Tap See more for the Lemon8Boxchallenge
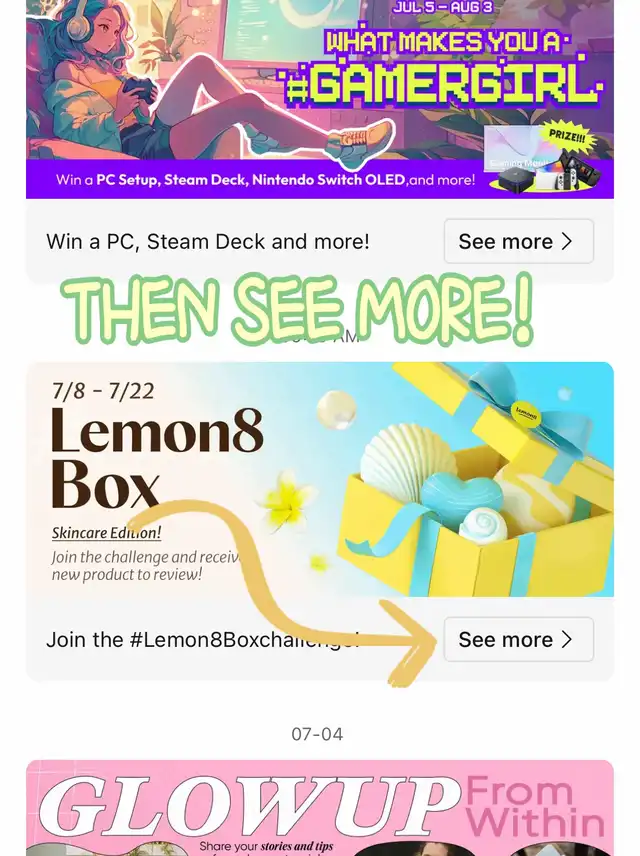This screenshot has height=856, width=640. pyautogui.click(x=518, y=639)
